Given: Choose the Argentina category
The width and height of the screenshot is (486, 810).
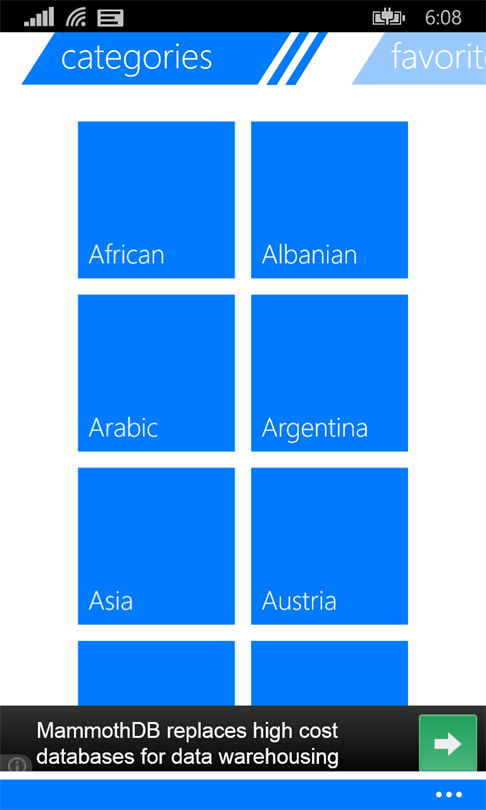Looking at the screenshot, I should 330,373.
